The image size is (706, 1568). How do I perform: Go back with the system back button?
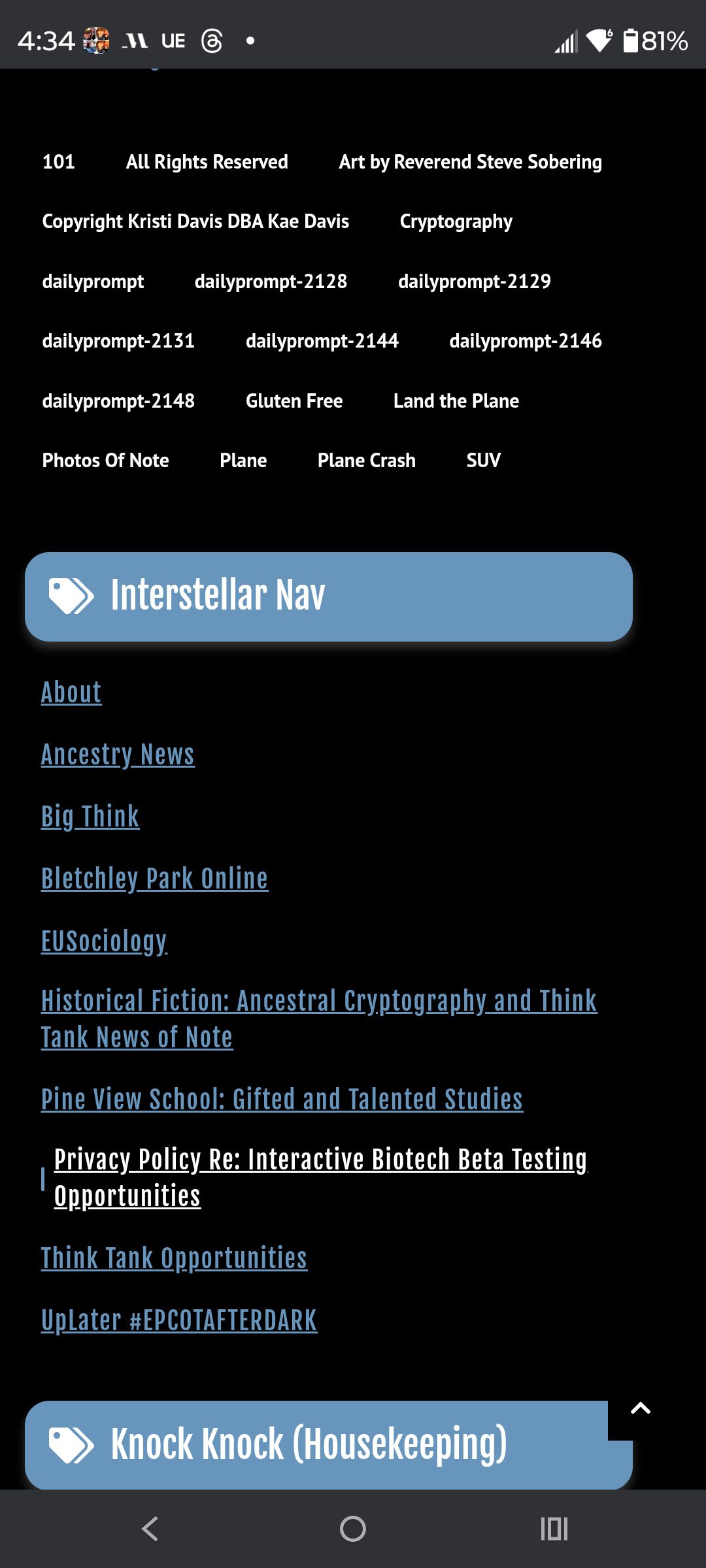tap(150, 1529)
